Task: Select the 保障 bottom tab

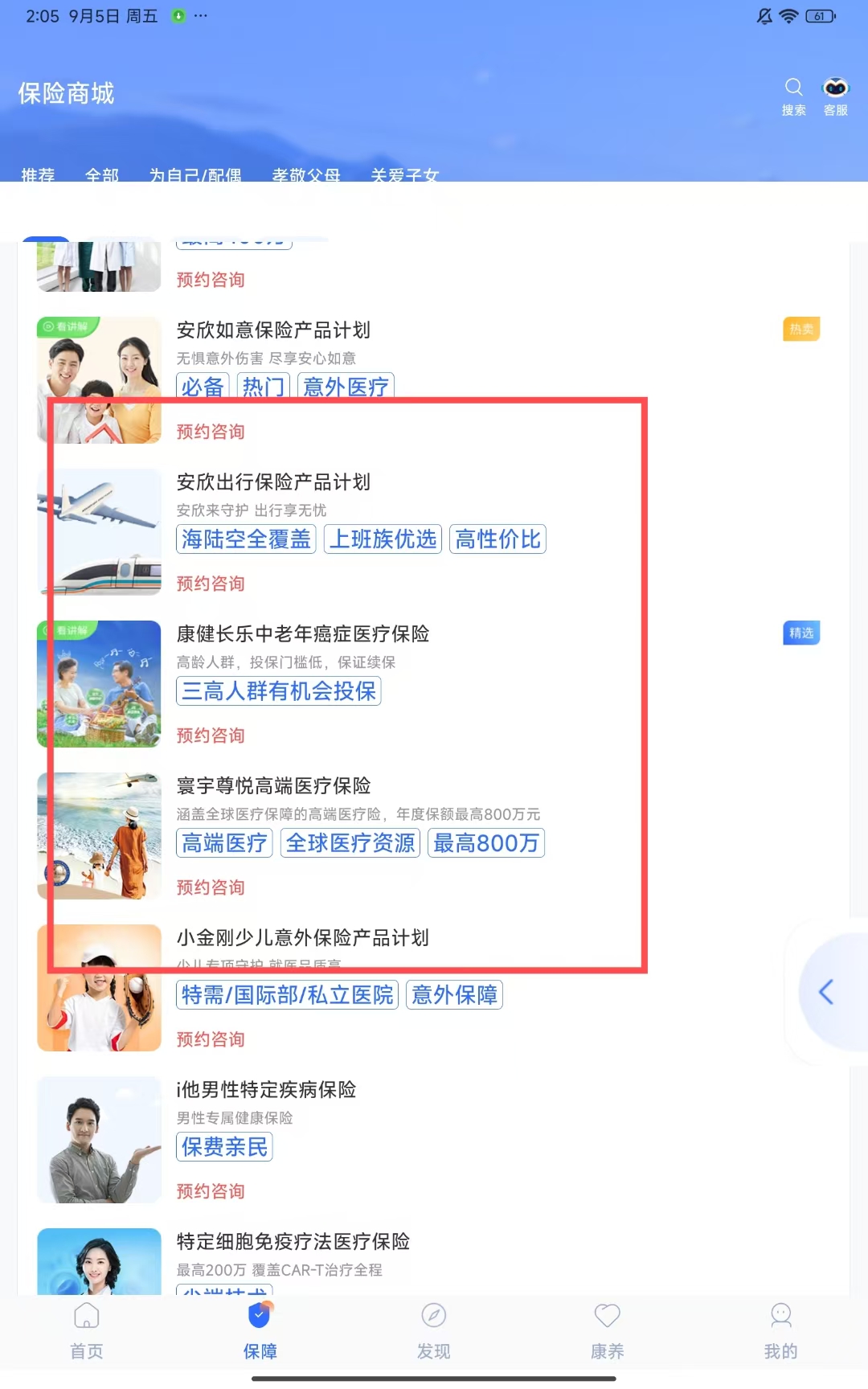Action: 260,1331
